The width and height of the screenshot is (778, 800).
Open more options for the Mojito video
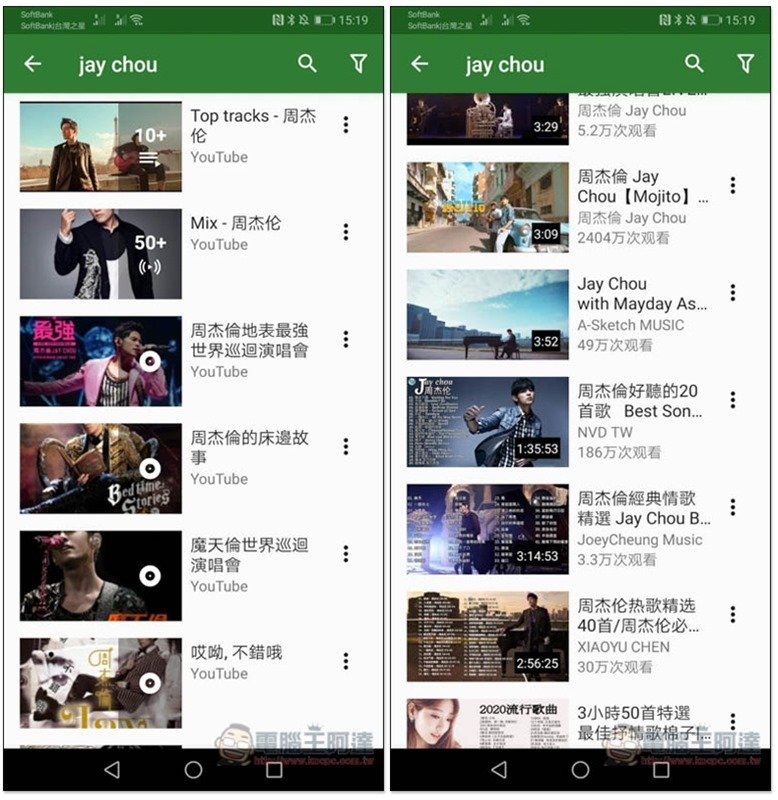(x=733, y=185)
